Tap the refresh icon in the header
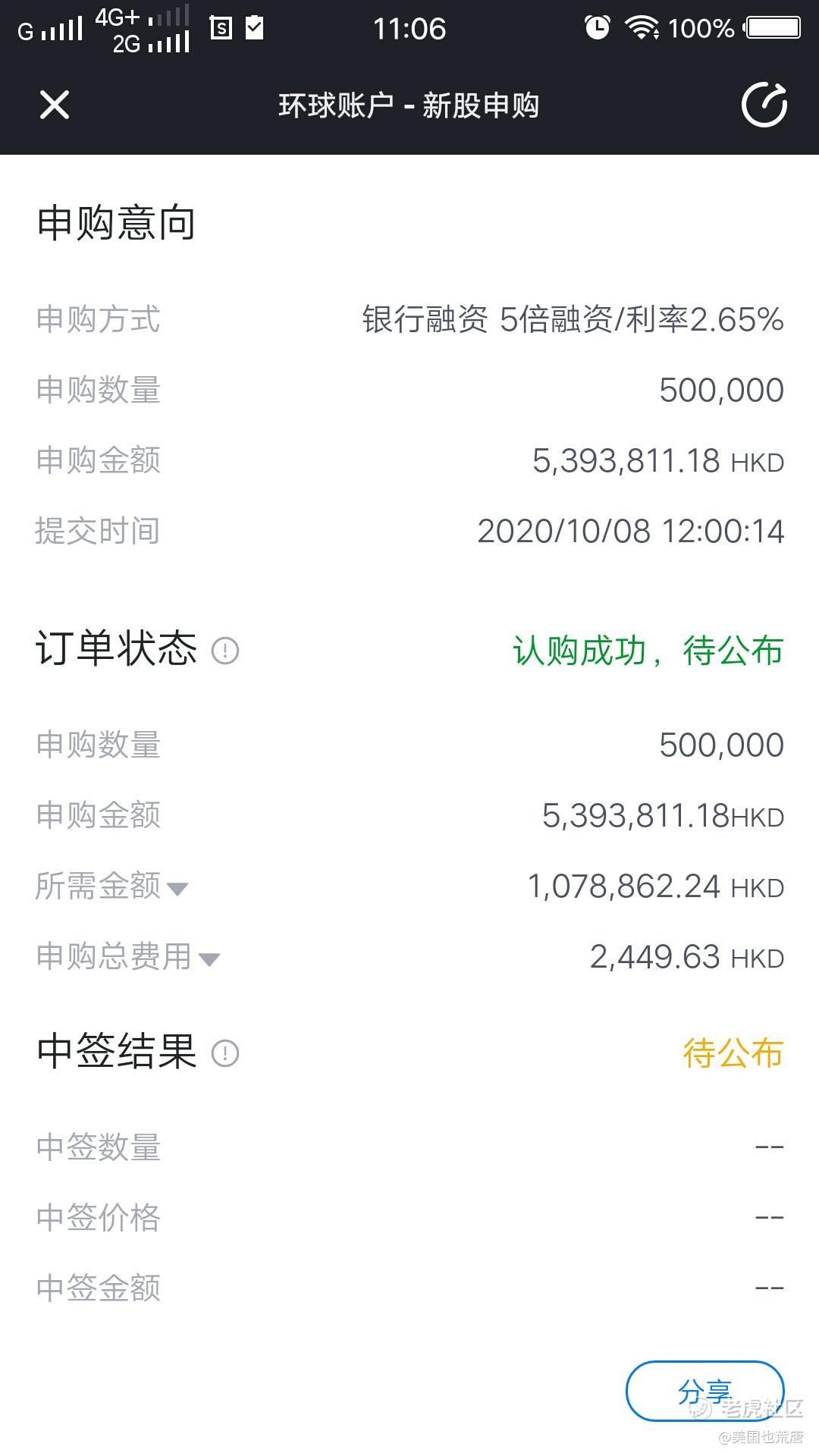The height and width of the screenshot is (1456, 819). point(764,105)
